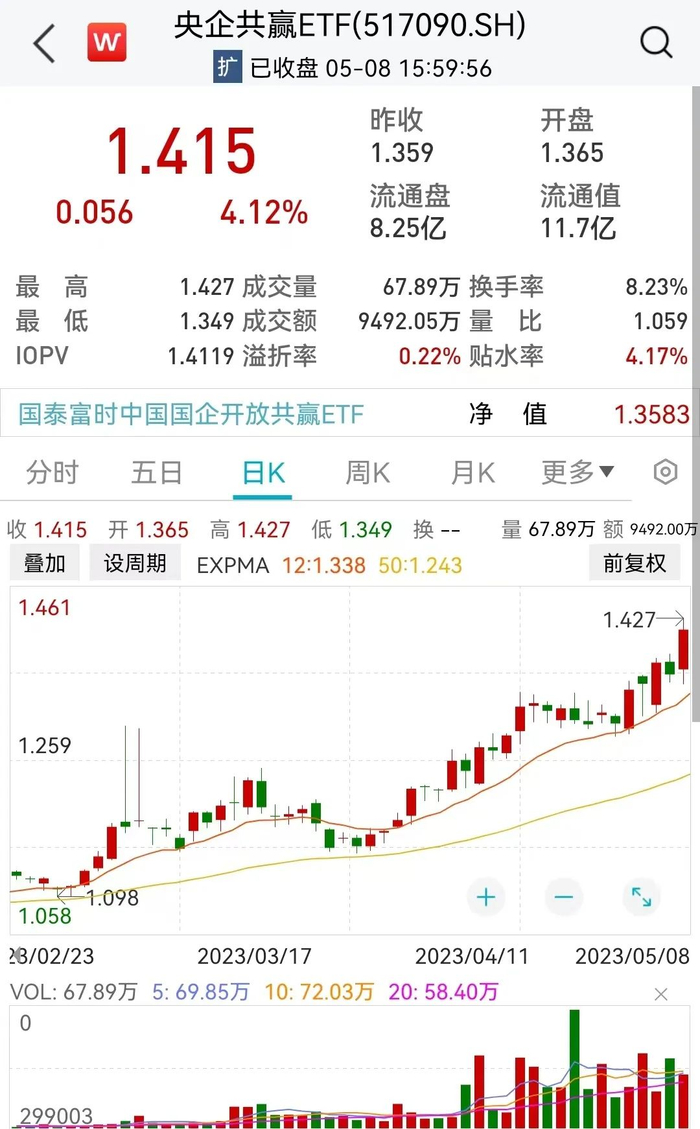Switch to the 月K chart tab
This screenshot has height=1129, width=700.
point(472,472)
